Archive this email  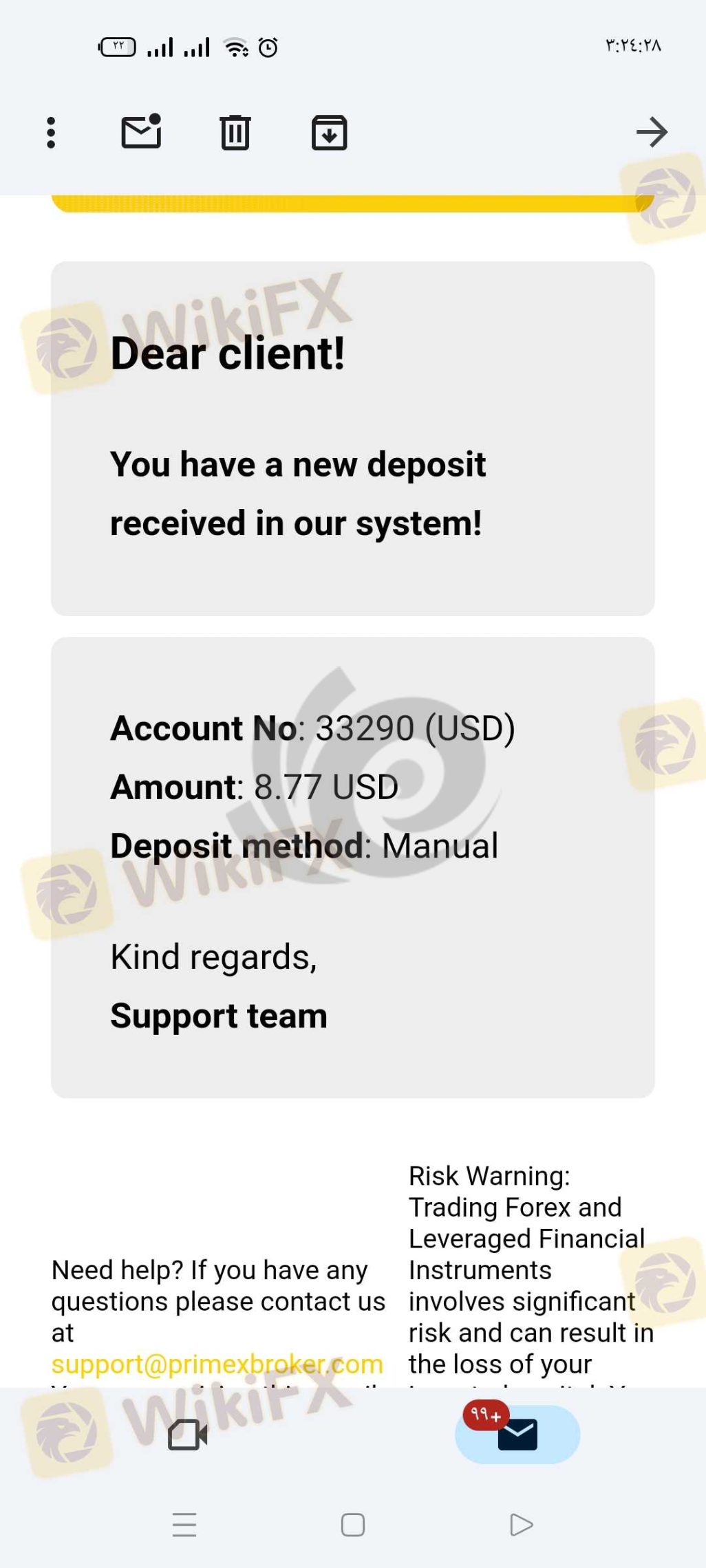[330, 133]
